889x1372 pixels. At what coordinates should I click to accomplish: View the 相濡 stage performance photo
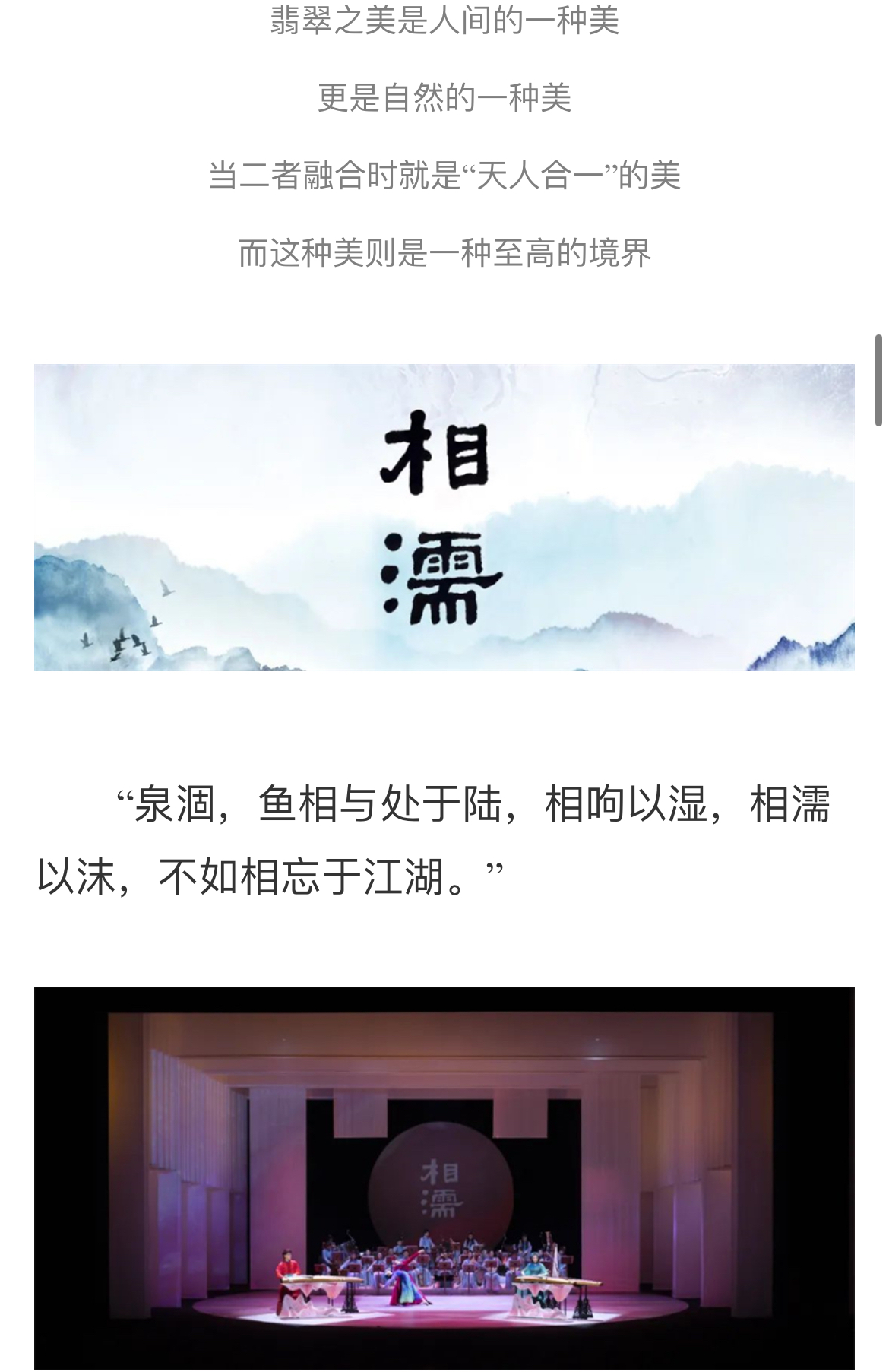click(444, 1178)
